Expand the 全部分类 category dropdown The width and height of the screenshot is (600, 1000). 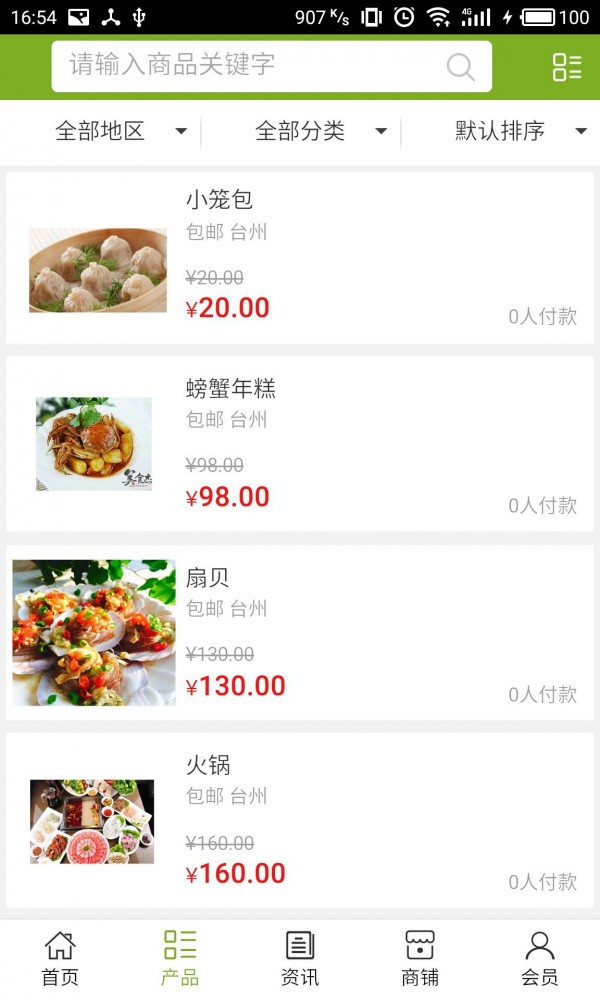[320, 131]
